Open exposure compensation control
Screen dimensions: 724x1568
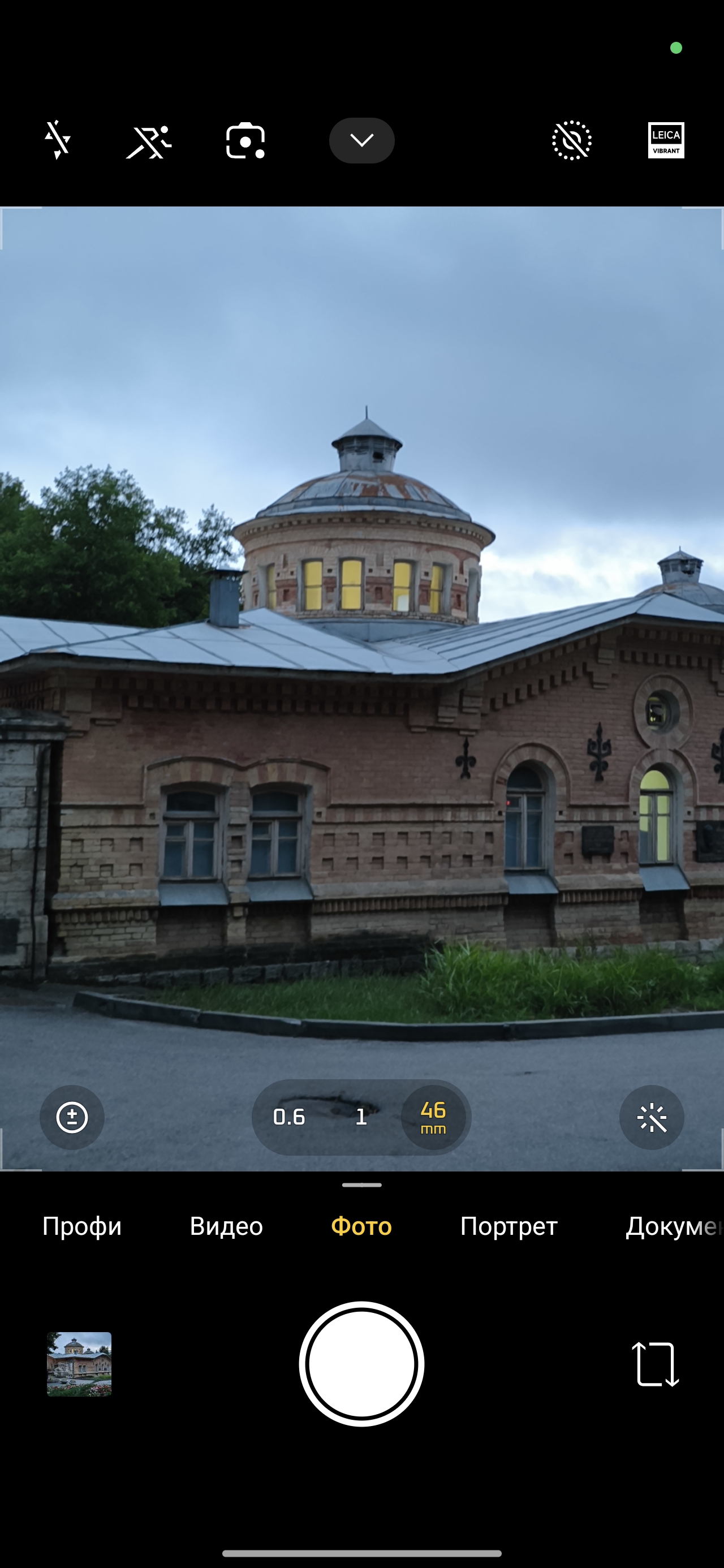tap(72, 1117)
